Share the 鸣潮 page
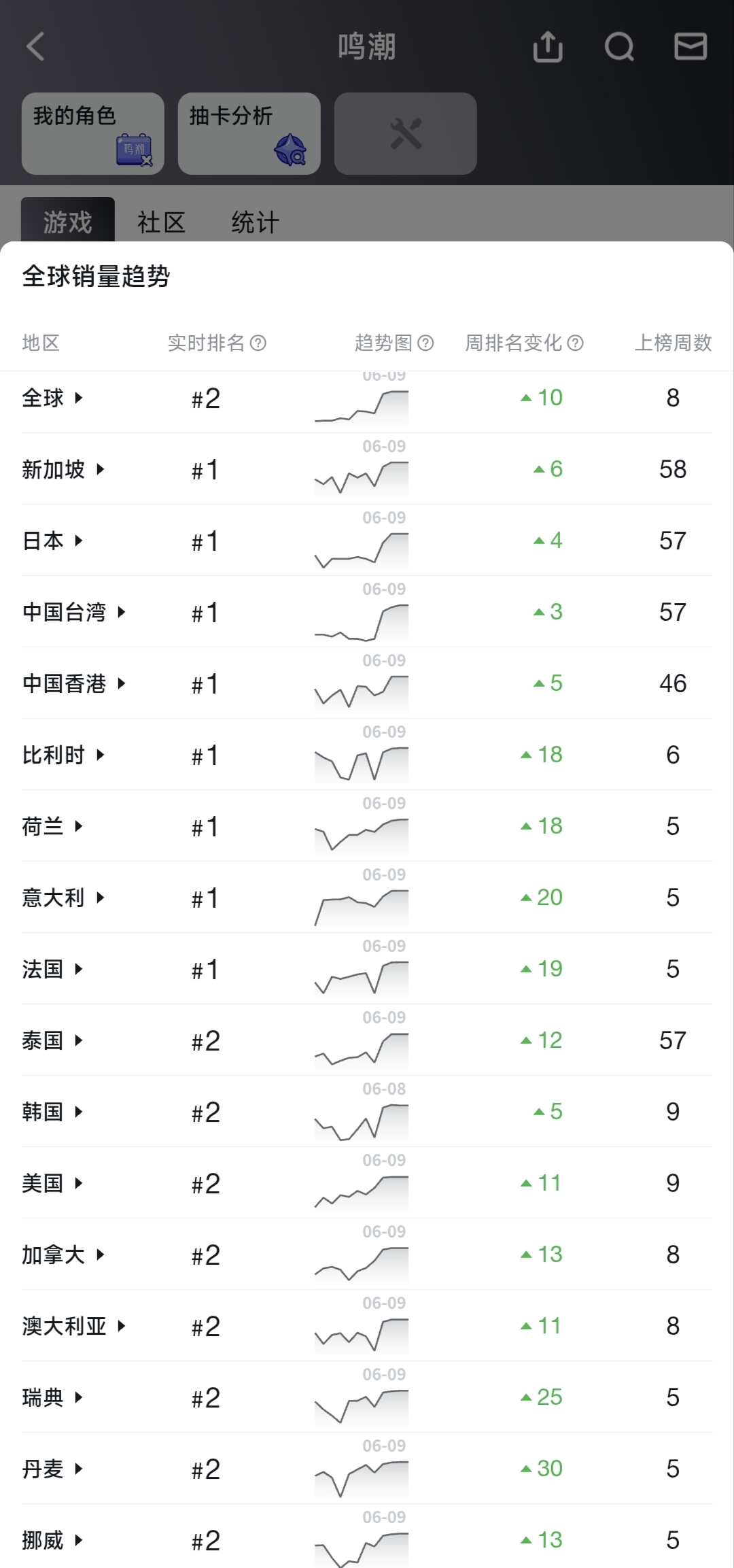This screenshot has height=1568, width=734. (x=548, y=47)
